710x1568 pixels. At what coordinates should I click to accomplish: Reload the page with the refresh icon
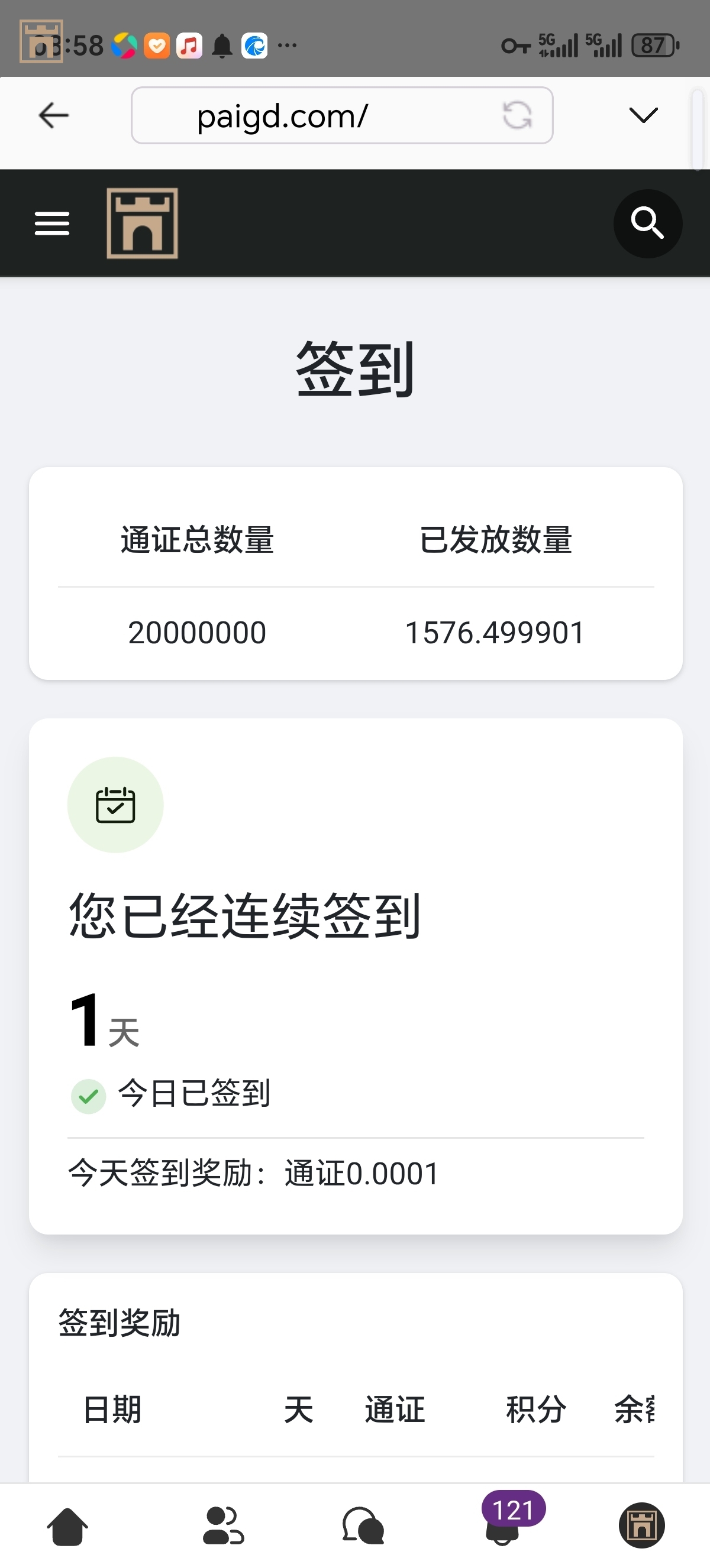tap(517, 115)
